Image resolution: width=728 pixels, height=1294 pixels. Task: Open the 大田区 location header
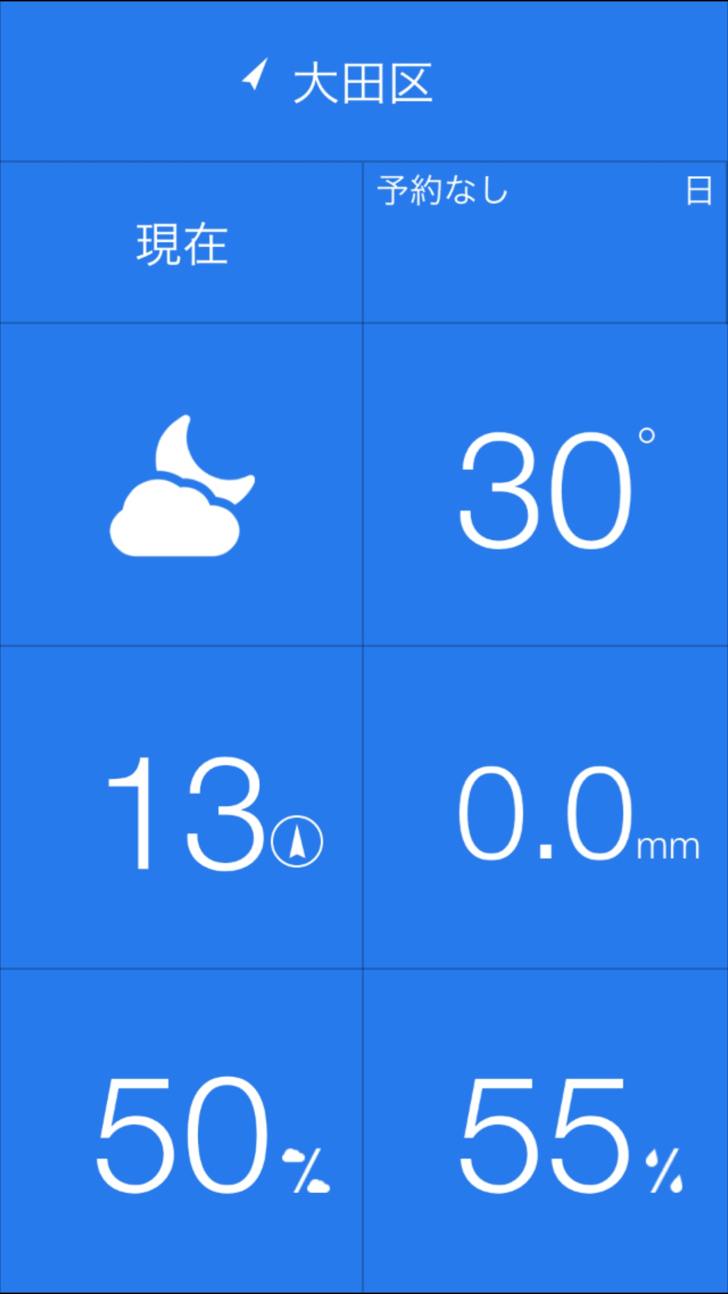pos(364,81)
